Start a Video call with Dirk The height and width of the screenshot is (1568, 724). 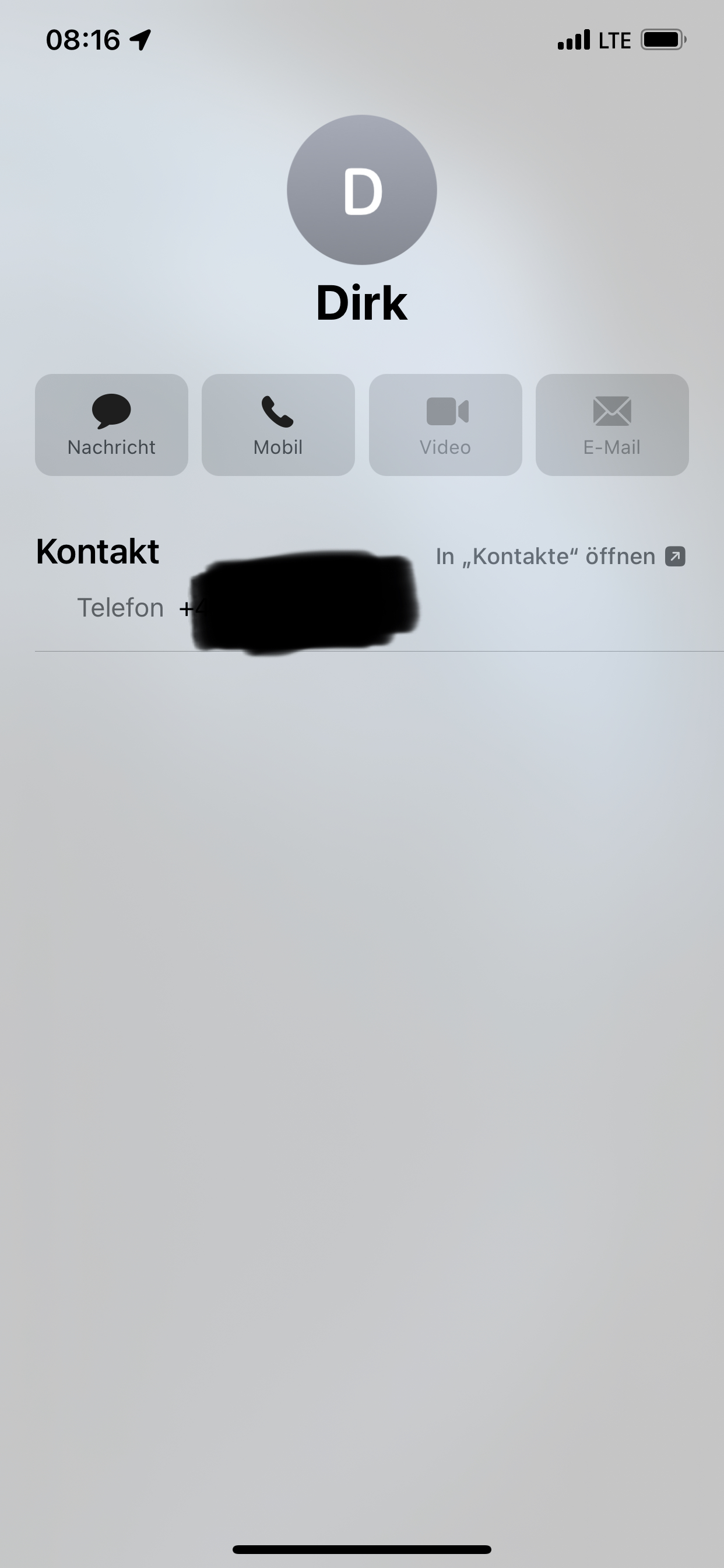pos(445,425)
